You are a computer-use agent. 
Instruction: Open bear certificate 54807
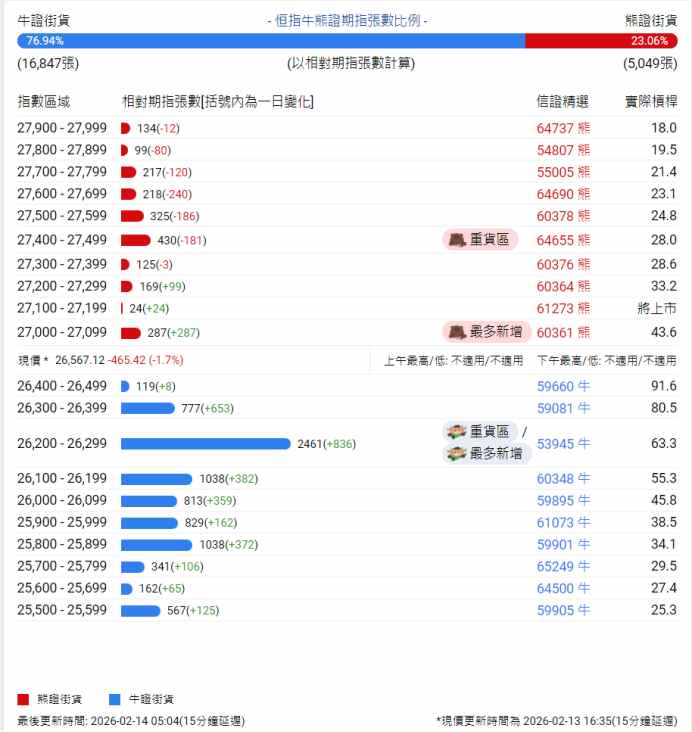tap(562, 150)
